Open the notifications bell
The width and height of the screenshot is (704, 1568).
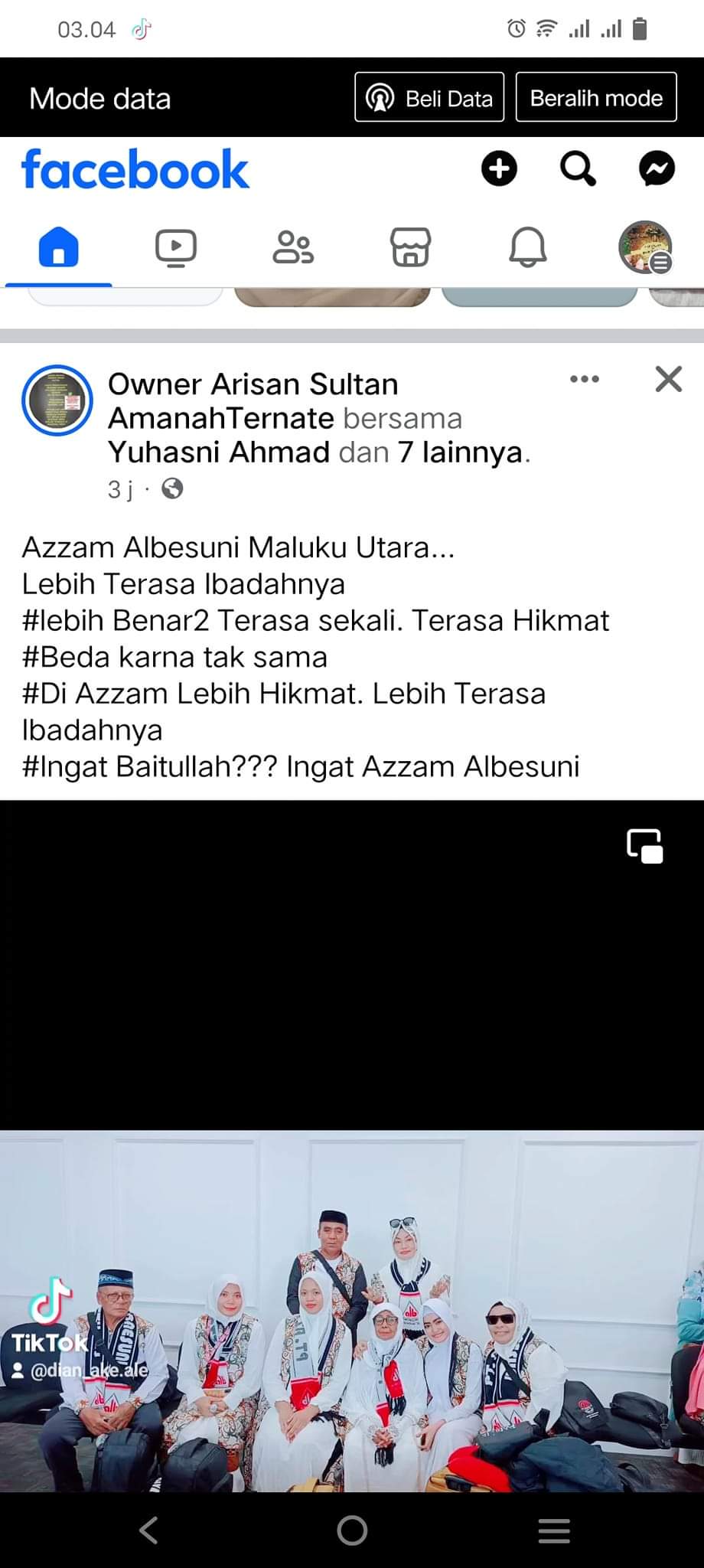527,247
